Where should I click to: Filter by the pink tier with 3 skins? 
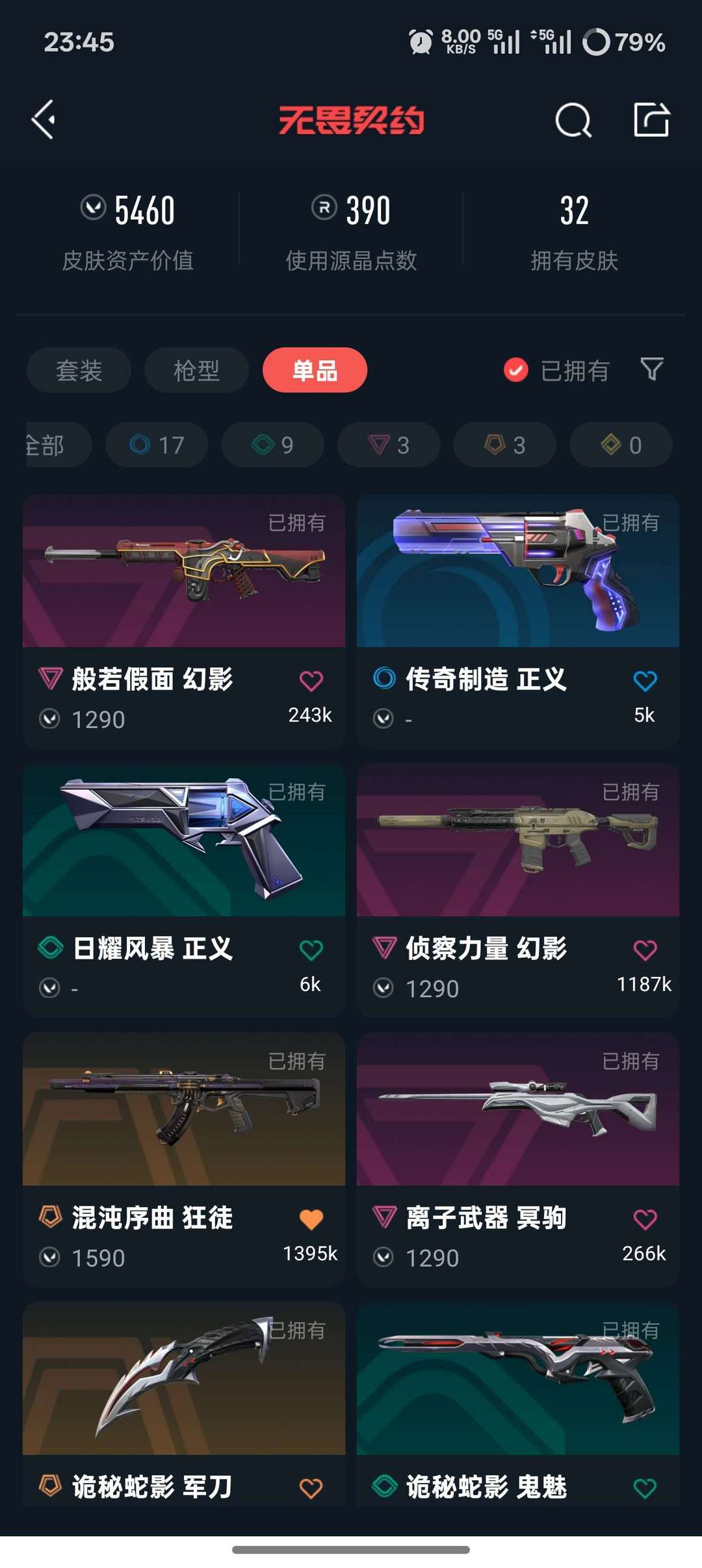click(x=389, y=445)
